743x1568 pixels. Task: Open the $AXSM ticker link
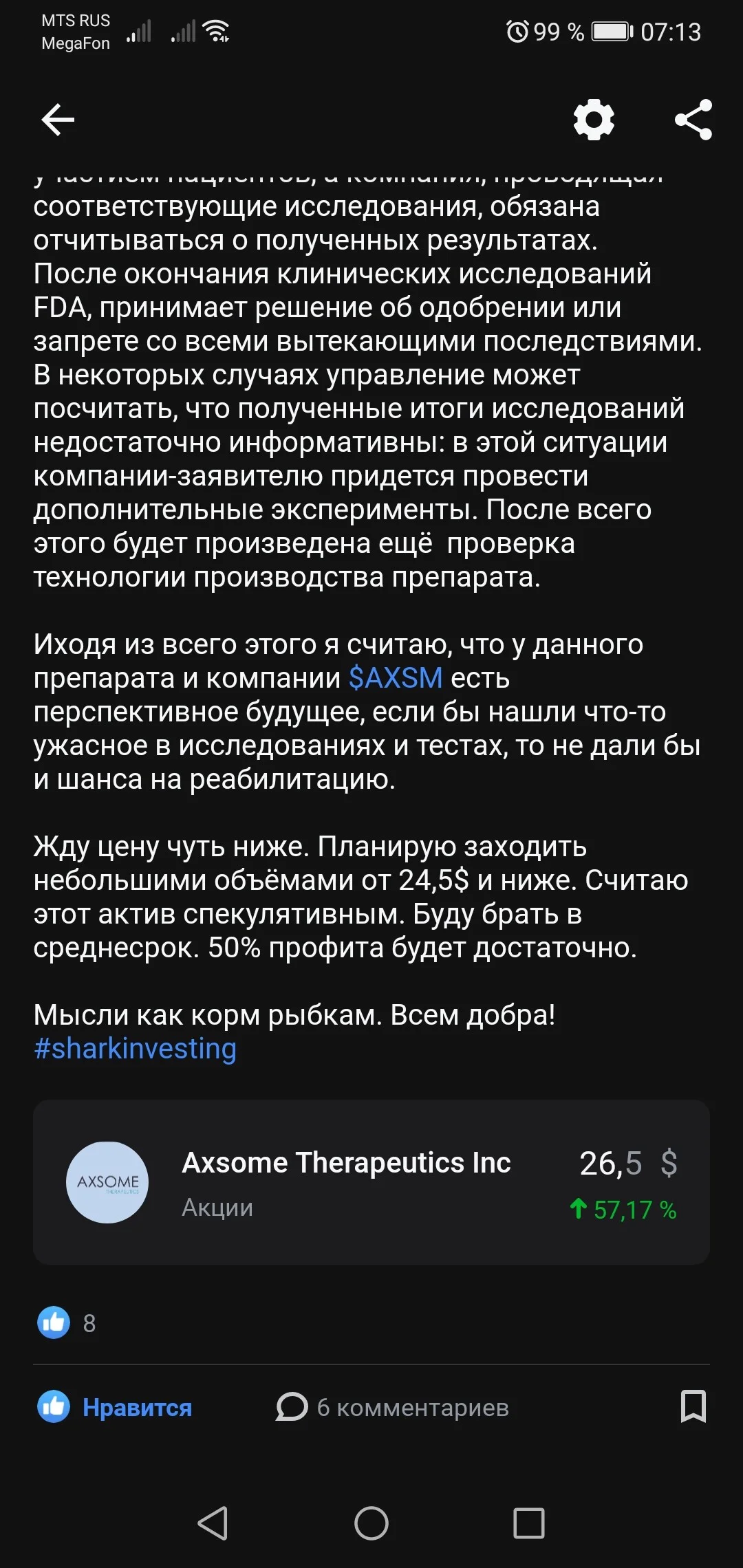(396, 678)
